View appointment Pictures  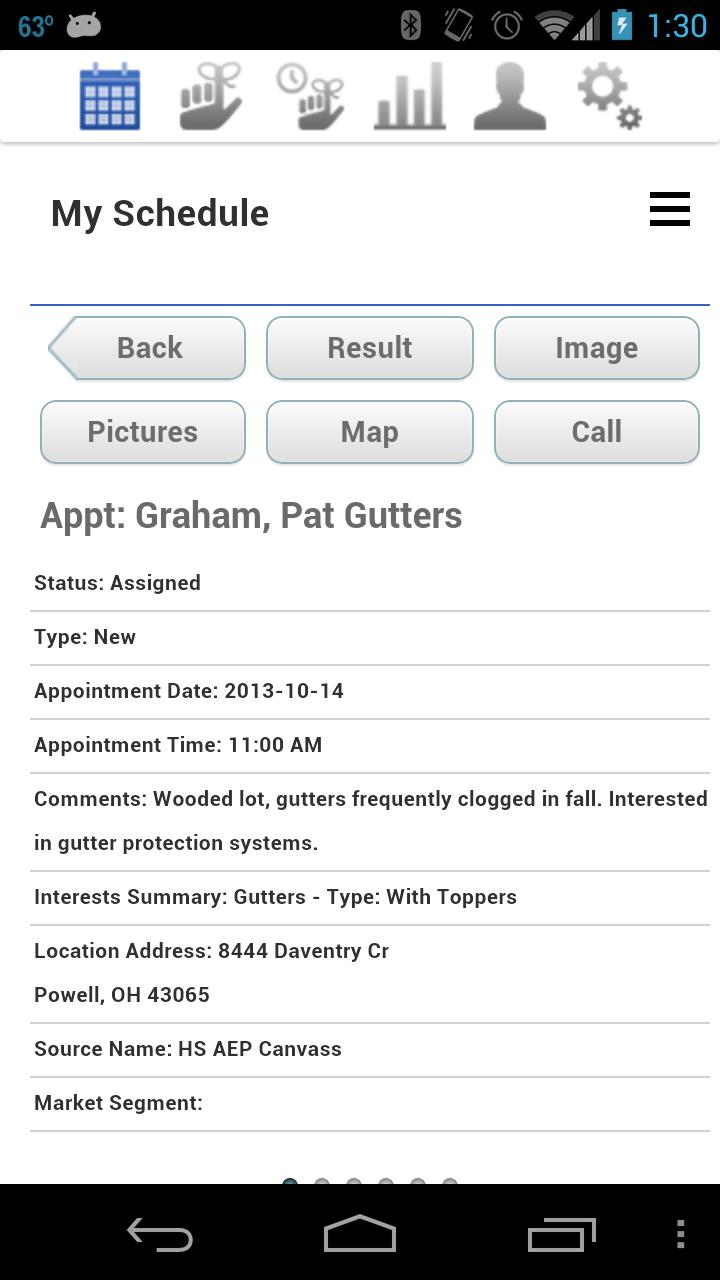143,432
